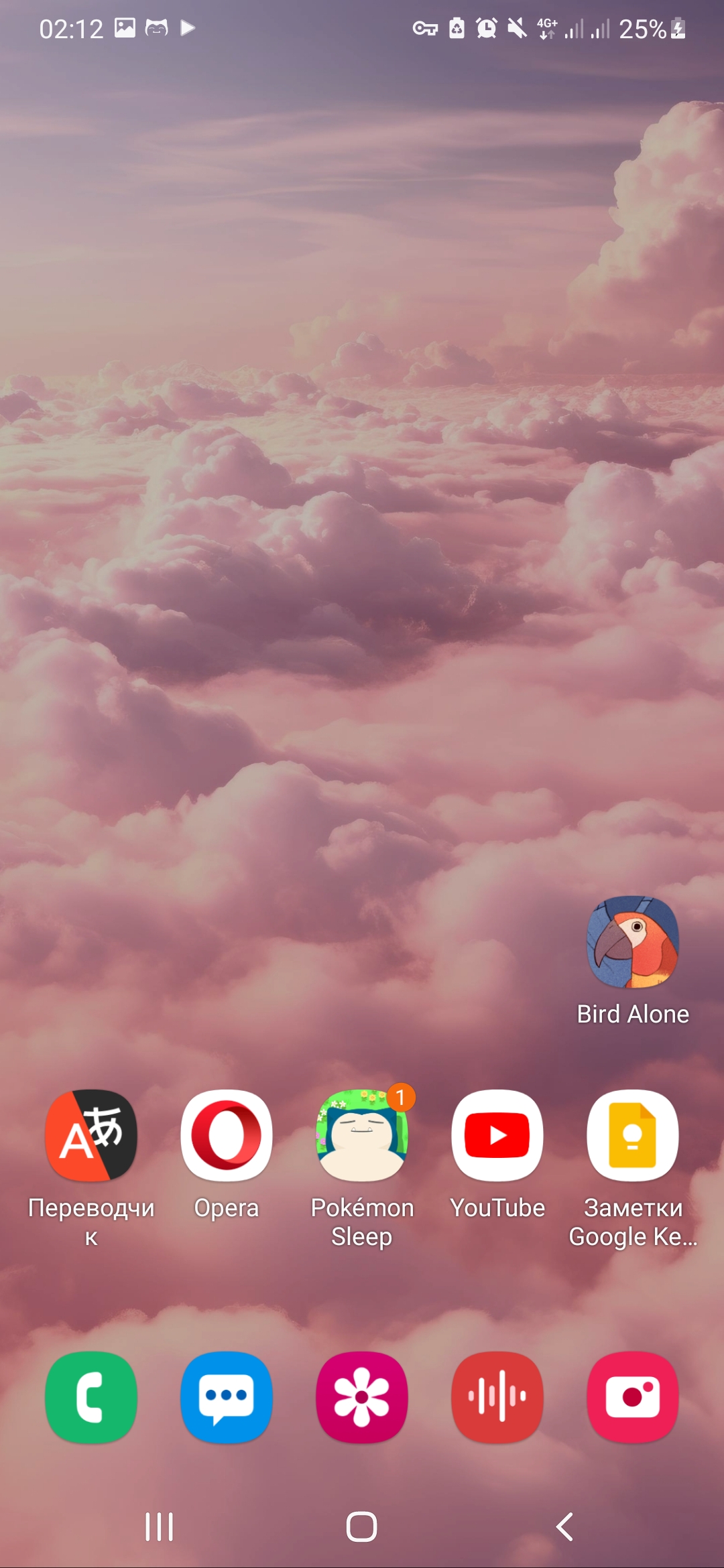The image size is (724, 1568).
Task: Show recent apps from navigation bar
Action: 160,1526
